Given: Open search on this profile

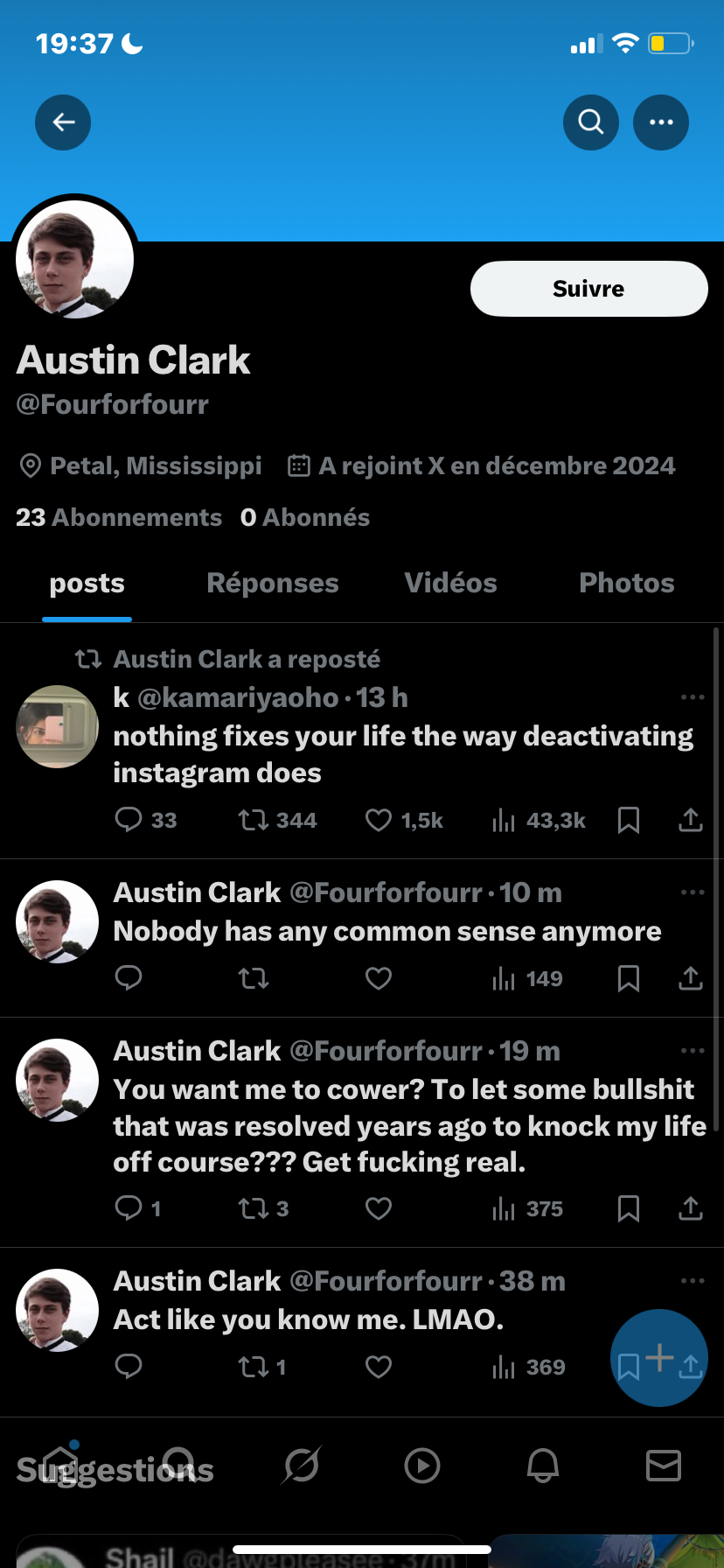Looking at the screenshot, I should tap(591, 122).
